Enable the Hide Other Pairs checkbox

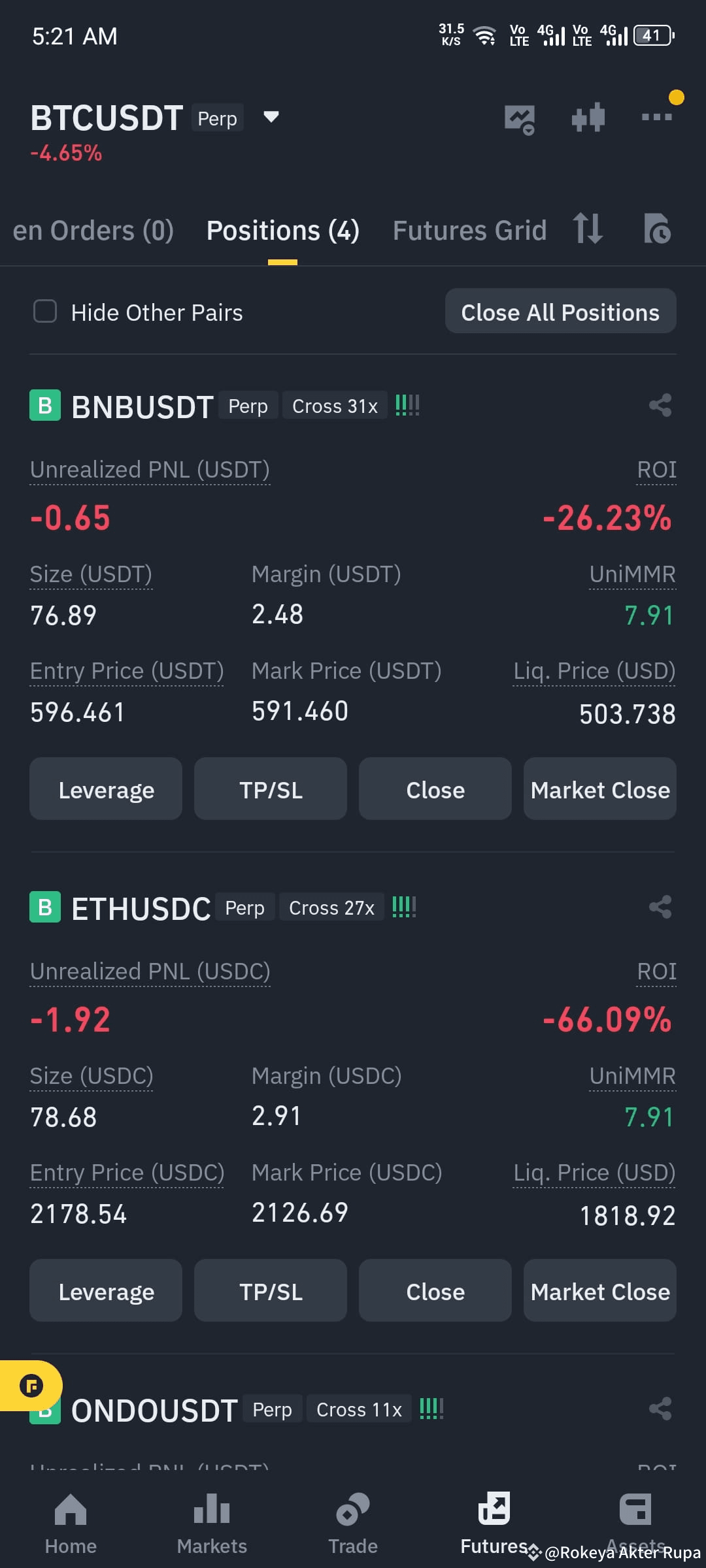click(x=44, y=312)
